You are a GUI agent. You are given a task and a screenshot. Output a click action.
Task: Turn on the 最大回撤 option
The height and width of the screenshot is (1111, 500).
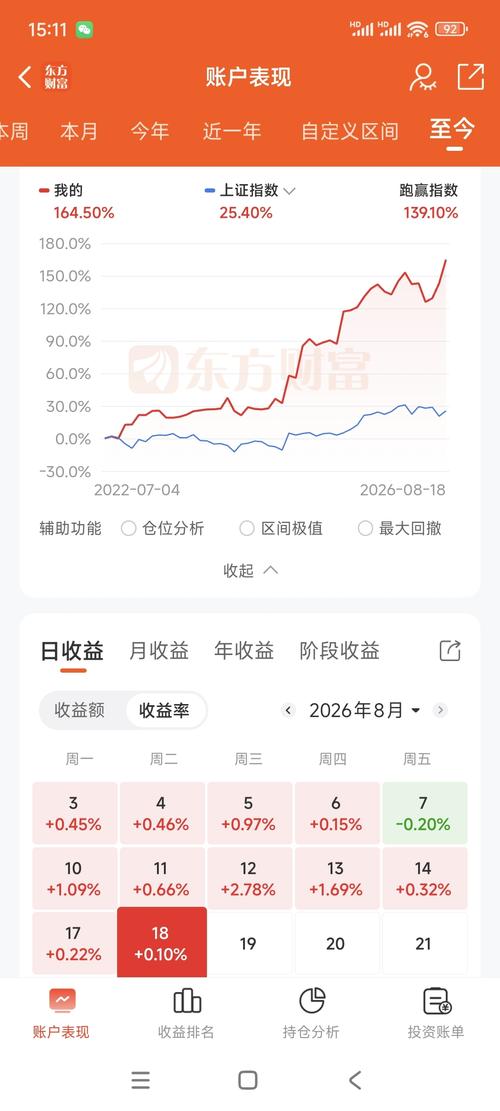coord(399,528)
